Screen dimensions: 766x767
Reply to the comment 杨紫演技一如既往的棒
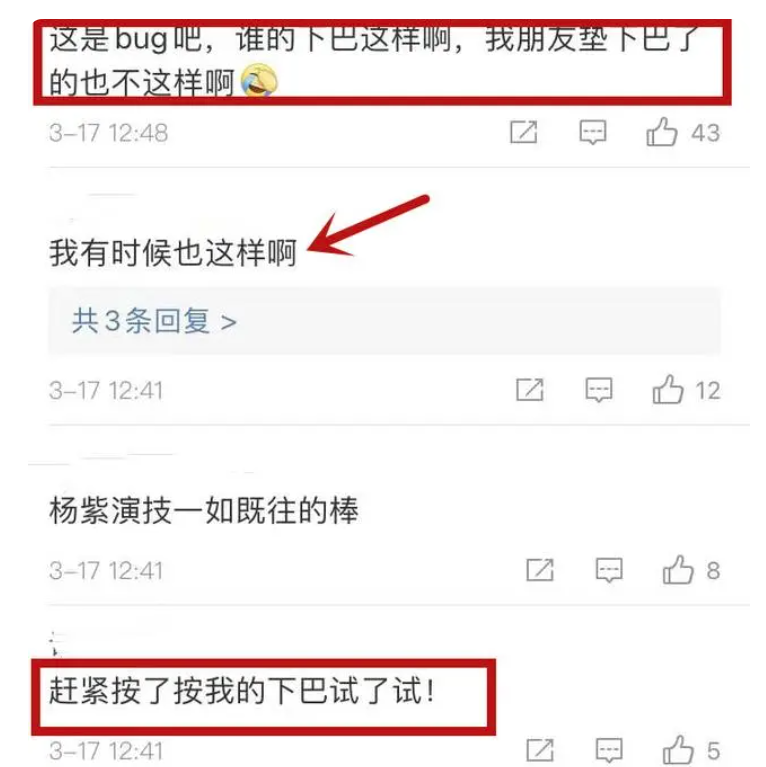pos(608,570)
